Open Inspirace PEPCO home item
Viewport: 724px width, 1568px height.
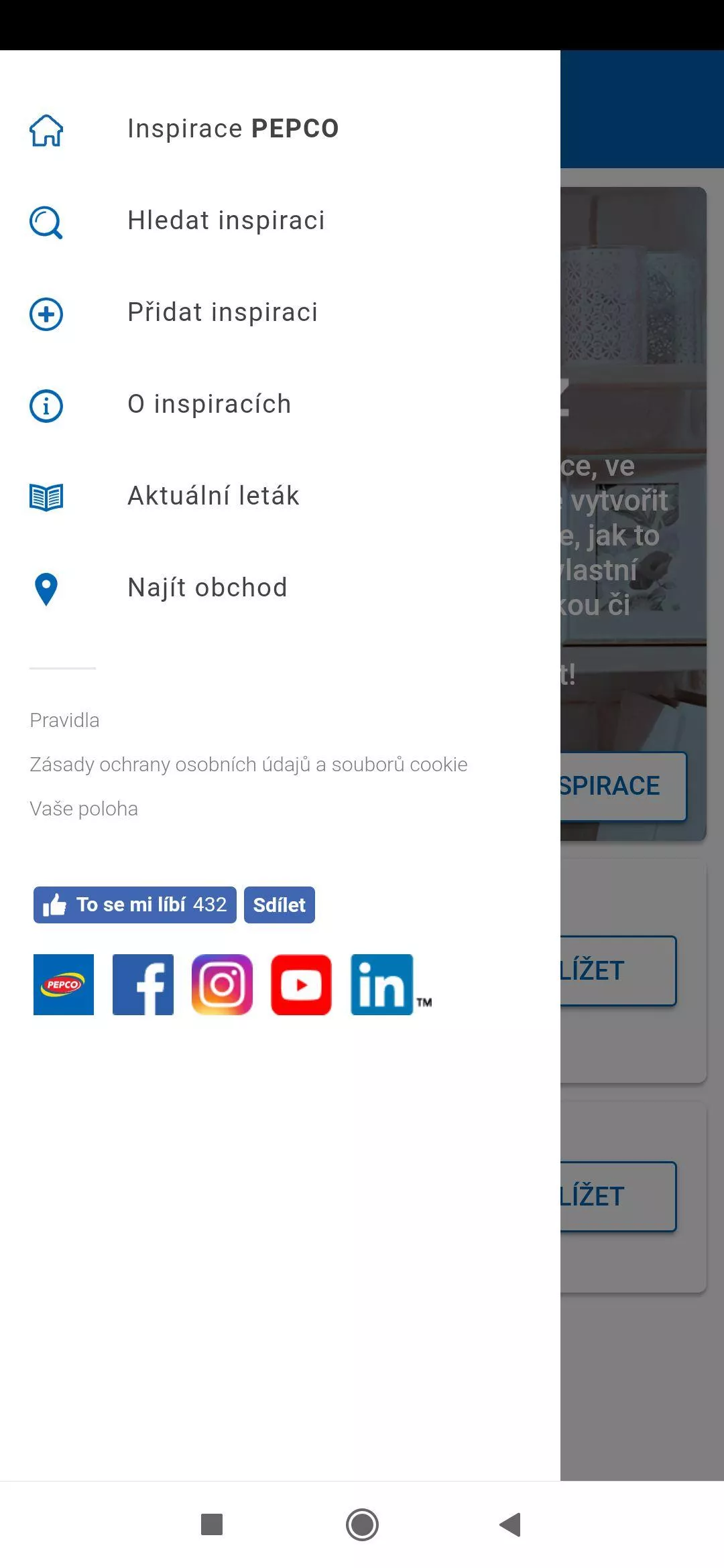click(280, 129)
